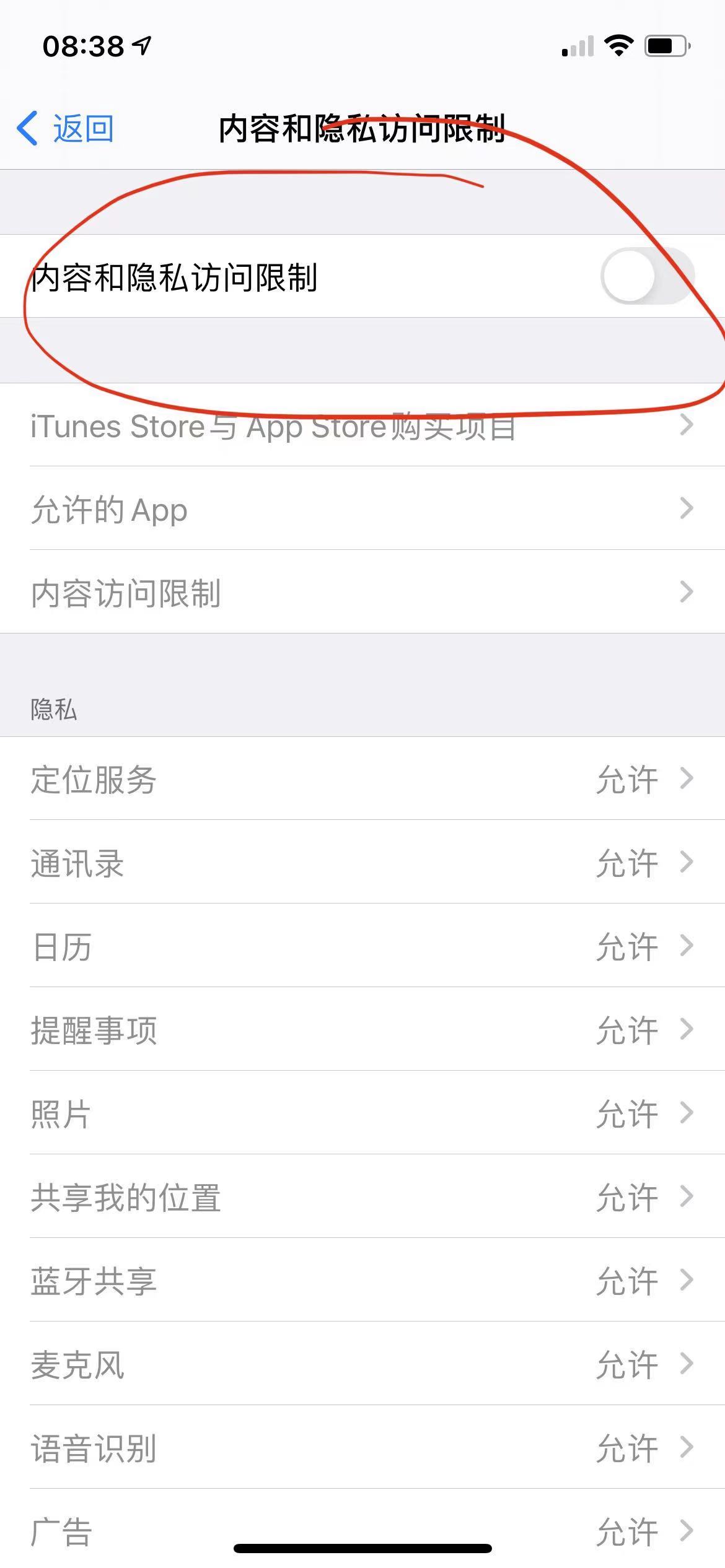Tap the 返回 back button
The height and width of the screenshot is (1568, 725).
pyautogui.click(x=65, y=129)
